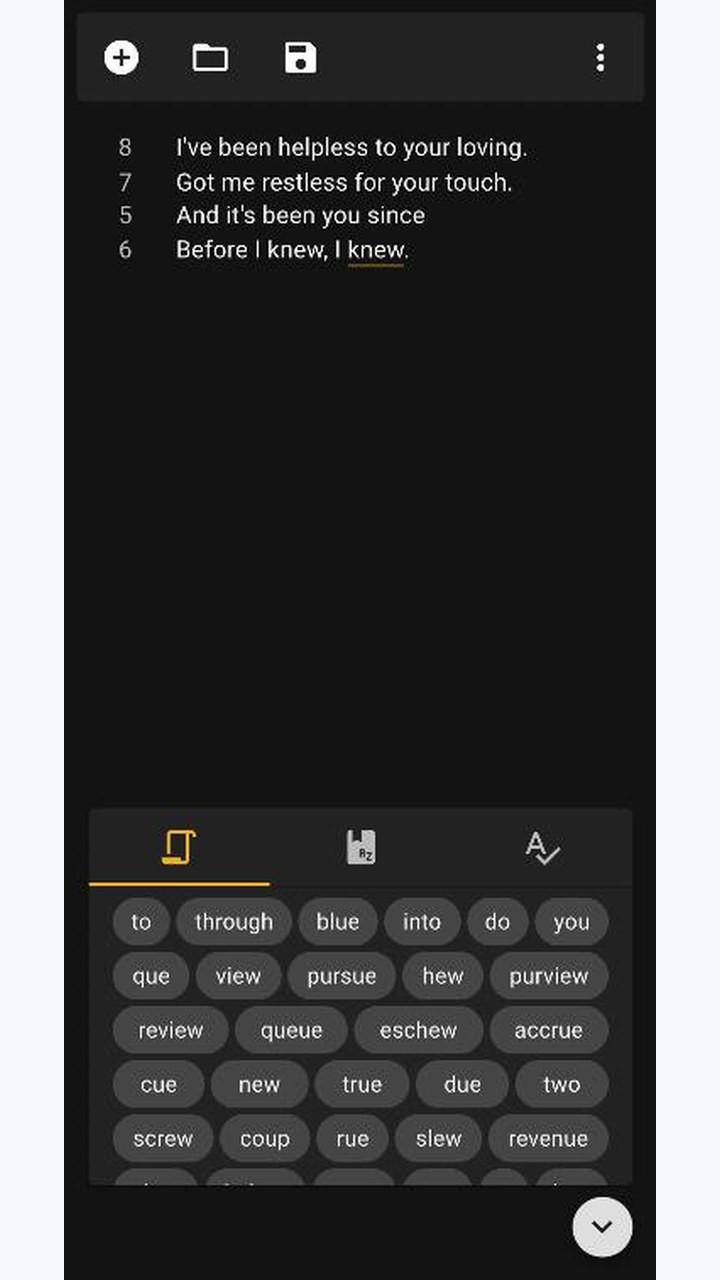
Task: Select the rhymes scroll tab
Action: click(179, 848)
